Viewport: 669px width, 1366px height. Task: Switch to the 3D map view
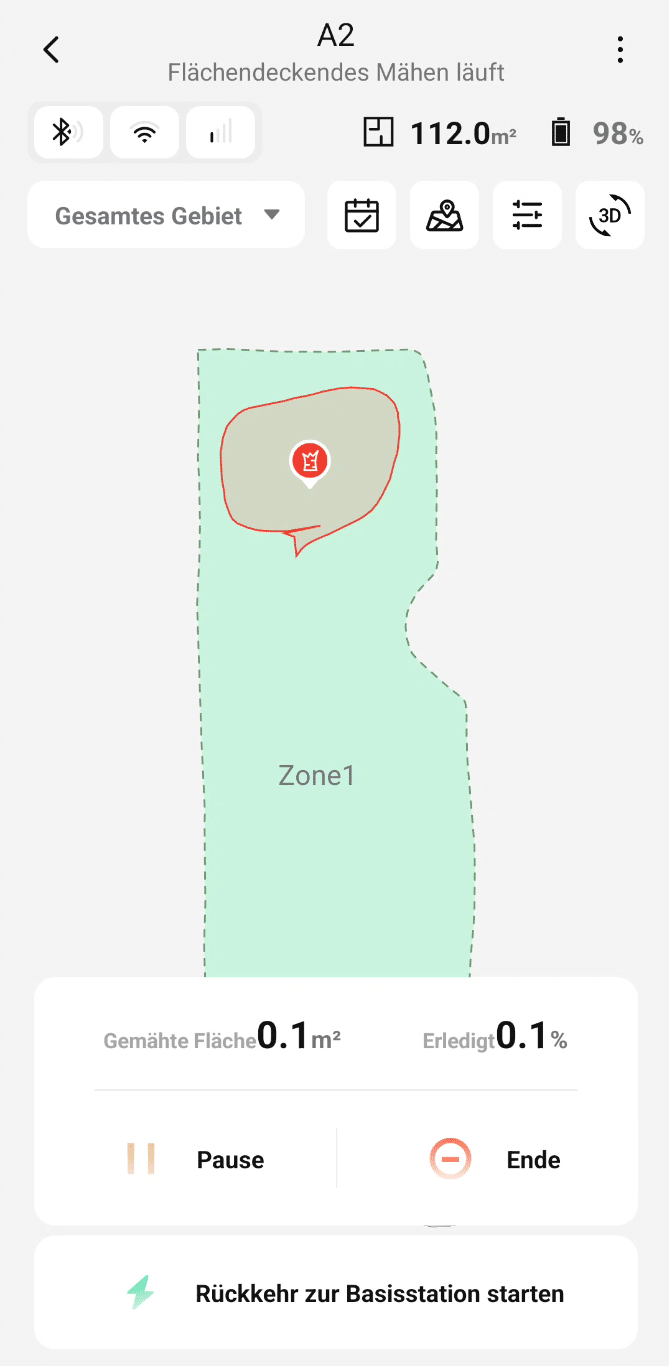point(610,215)
